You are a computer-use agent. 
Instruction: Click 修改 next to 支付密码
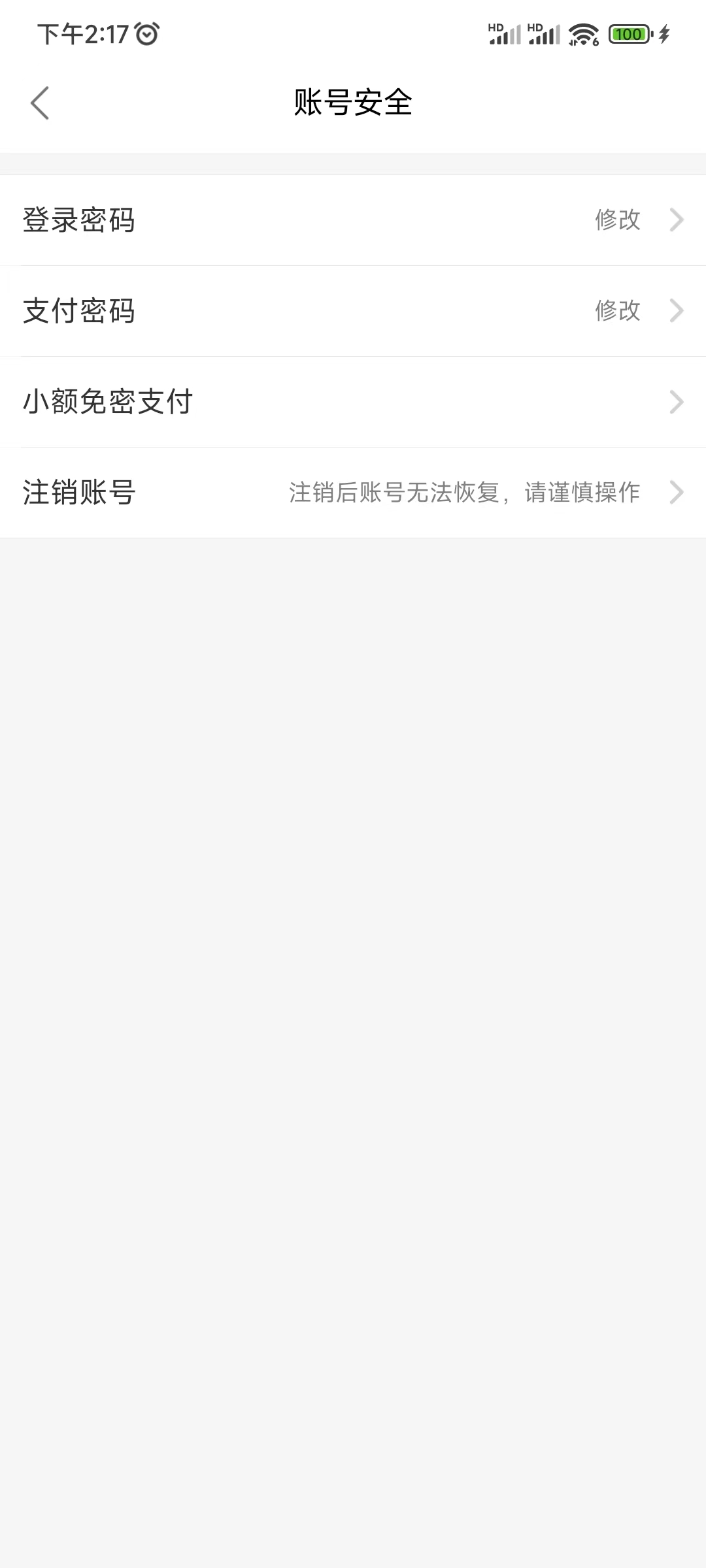(617, 312)
